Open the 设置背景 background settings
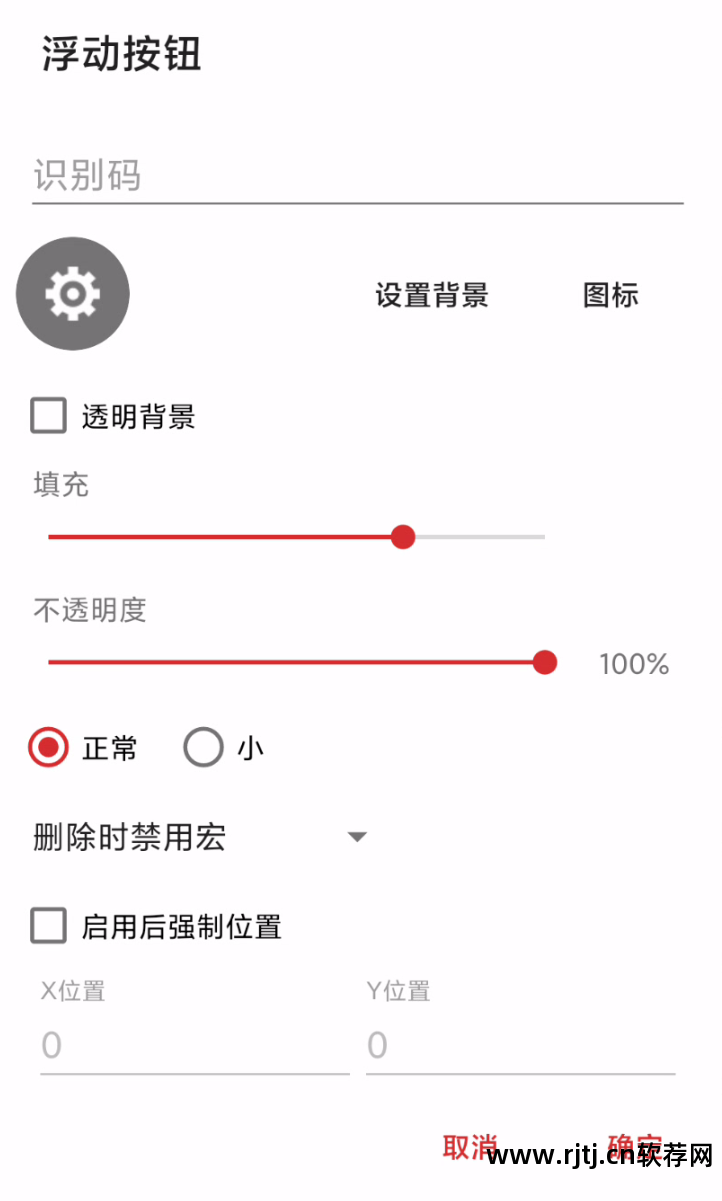Viewport: 722px width, 1201px height. click(431, 295)
